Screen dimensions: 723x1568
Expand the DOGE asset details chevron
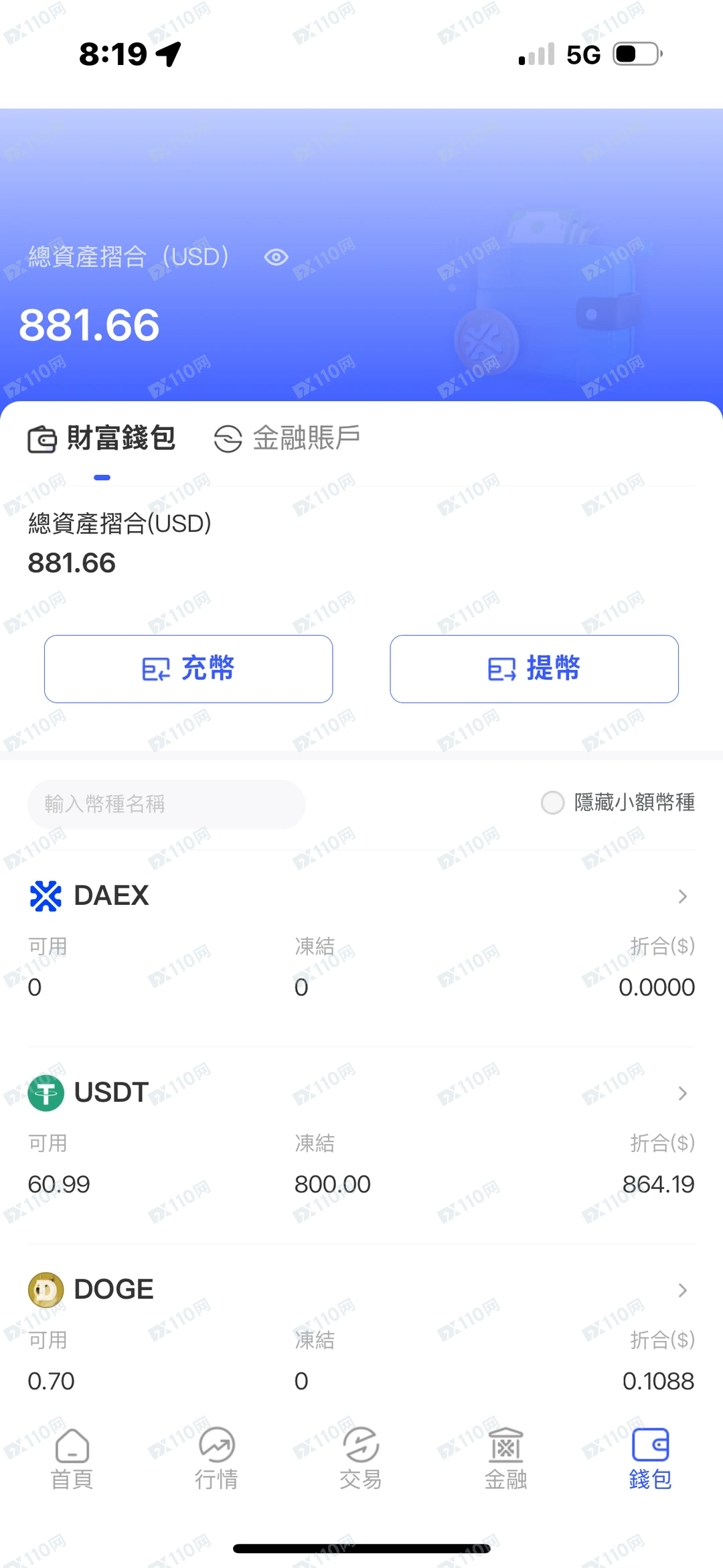[682, 1290]
